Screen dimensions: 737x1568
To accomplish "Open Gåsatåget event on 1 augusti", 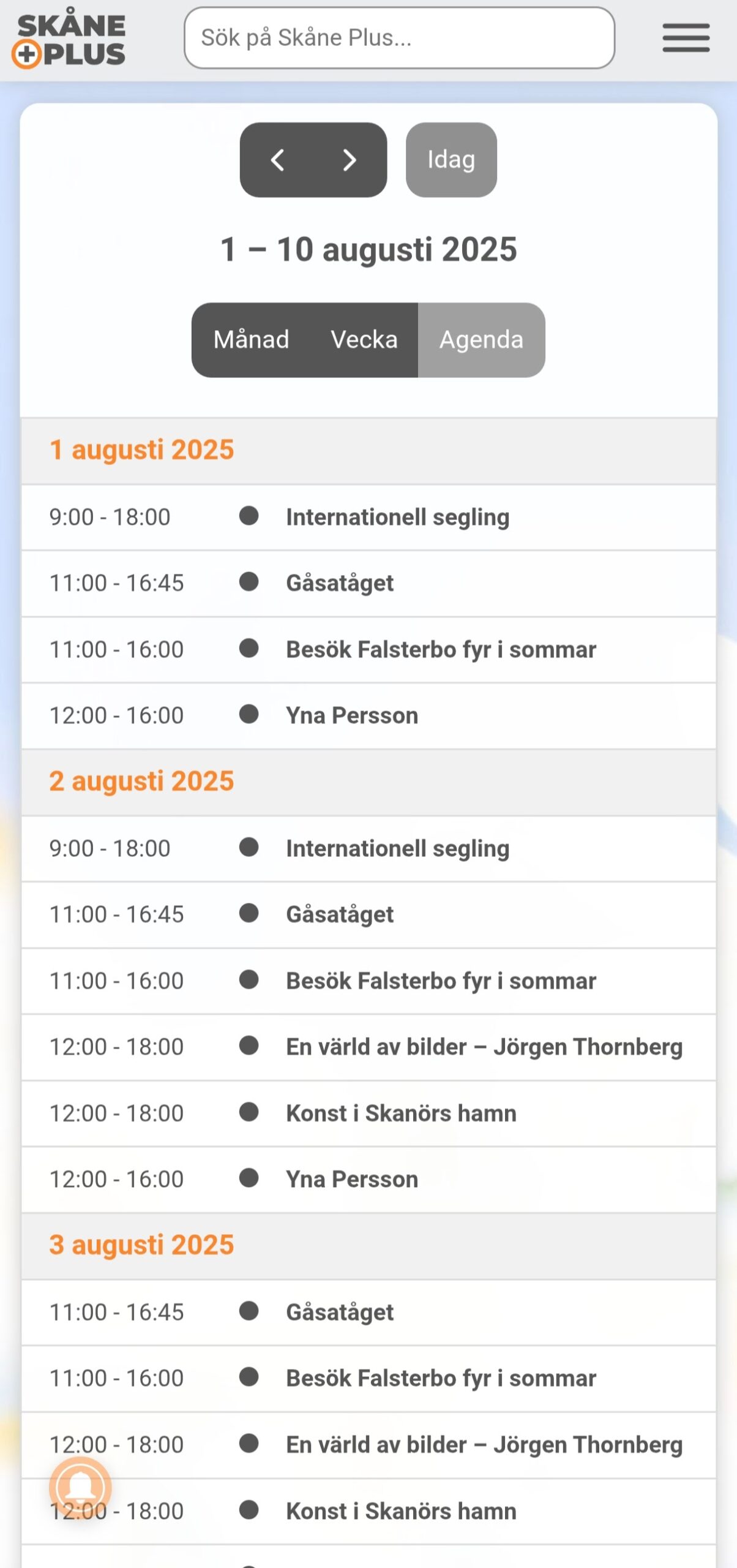I will coord(340,583).
